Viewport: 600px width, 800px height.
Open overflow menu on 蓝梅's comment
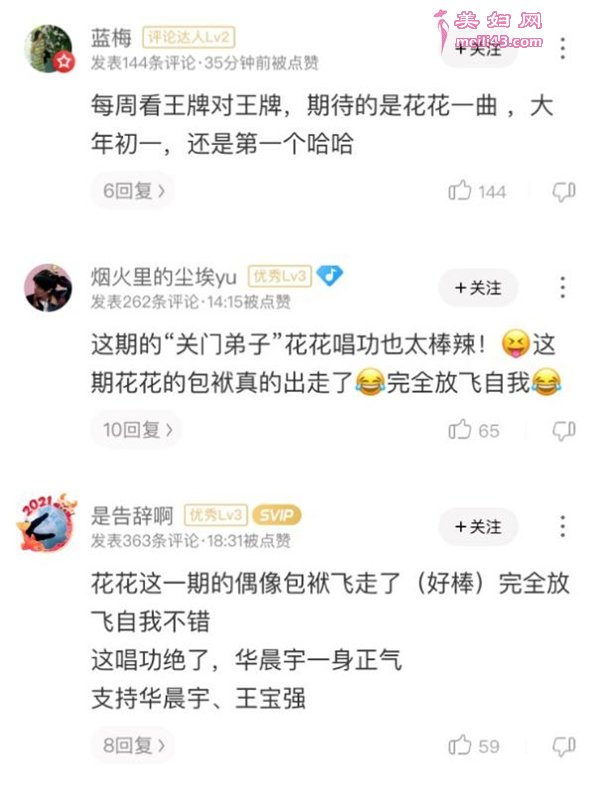(x=563, y=48)
